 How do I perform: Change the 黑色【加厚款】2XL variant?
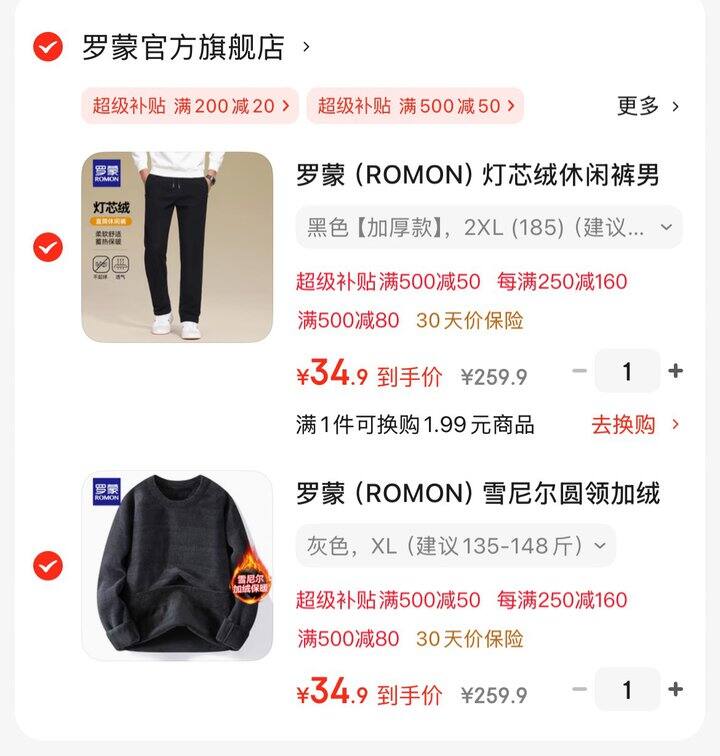pyautogui.click(x=489, y=227)
